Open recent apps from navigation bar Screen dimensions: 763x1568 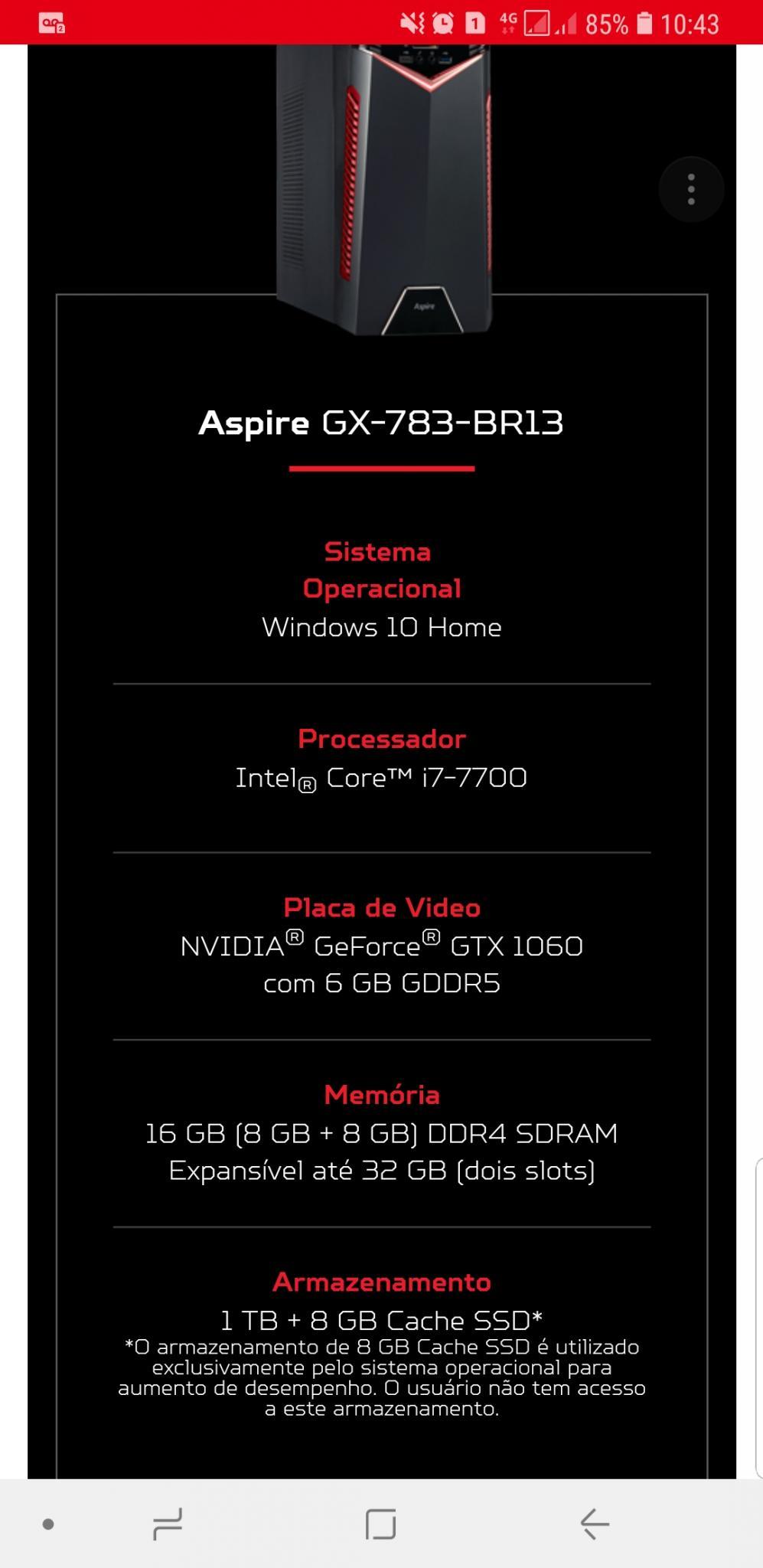pos(168,1524)
